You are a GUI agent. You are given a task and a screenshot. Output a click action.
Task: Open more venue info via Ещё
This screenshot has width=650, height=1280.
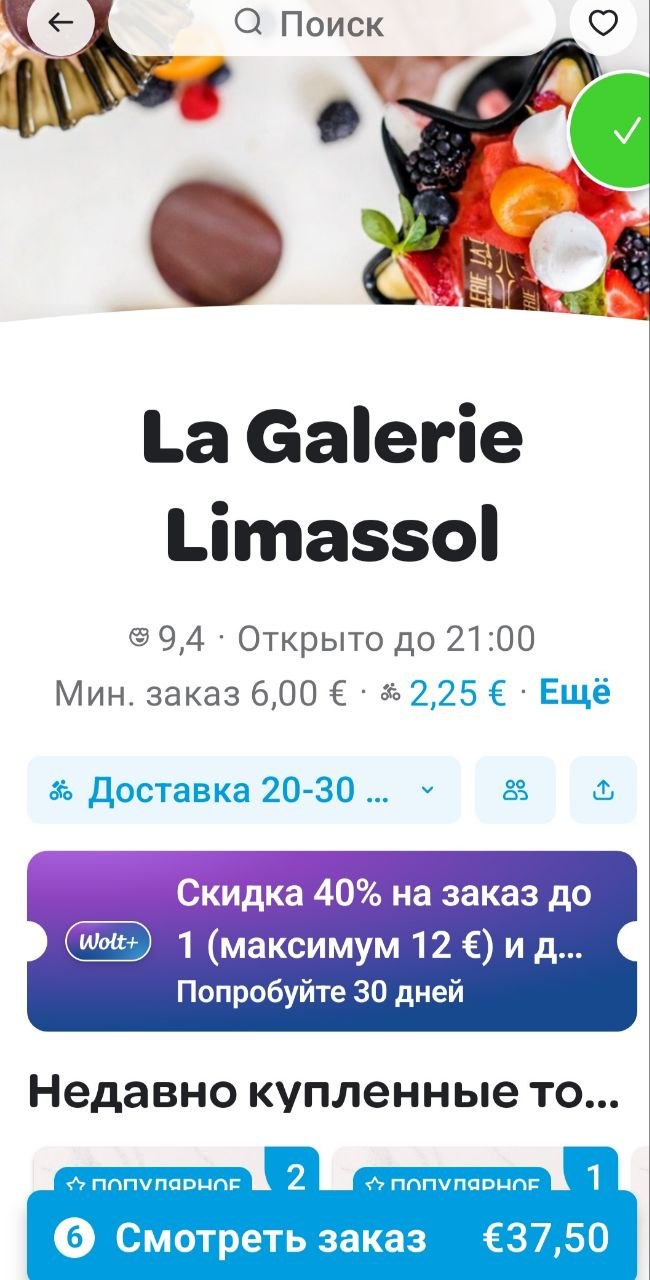click(574, 692)
